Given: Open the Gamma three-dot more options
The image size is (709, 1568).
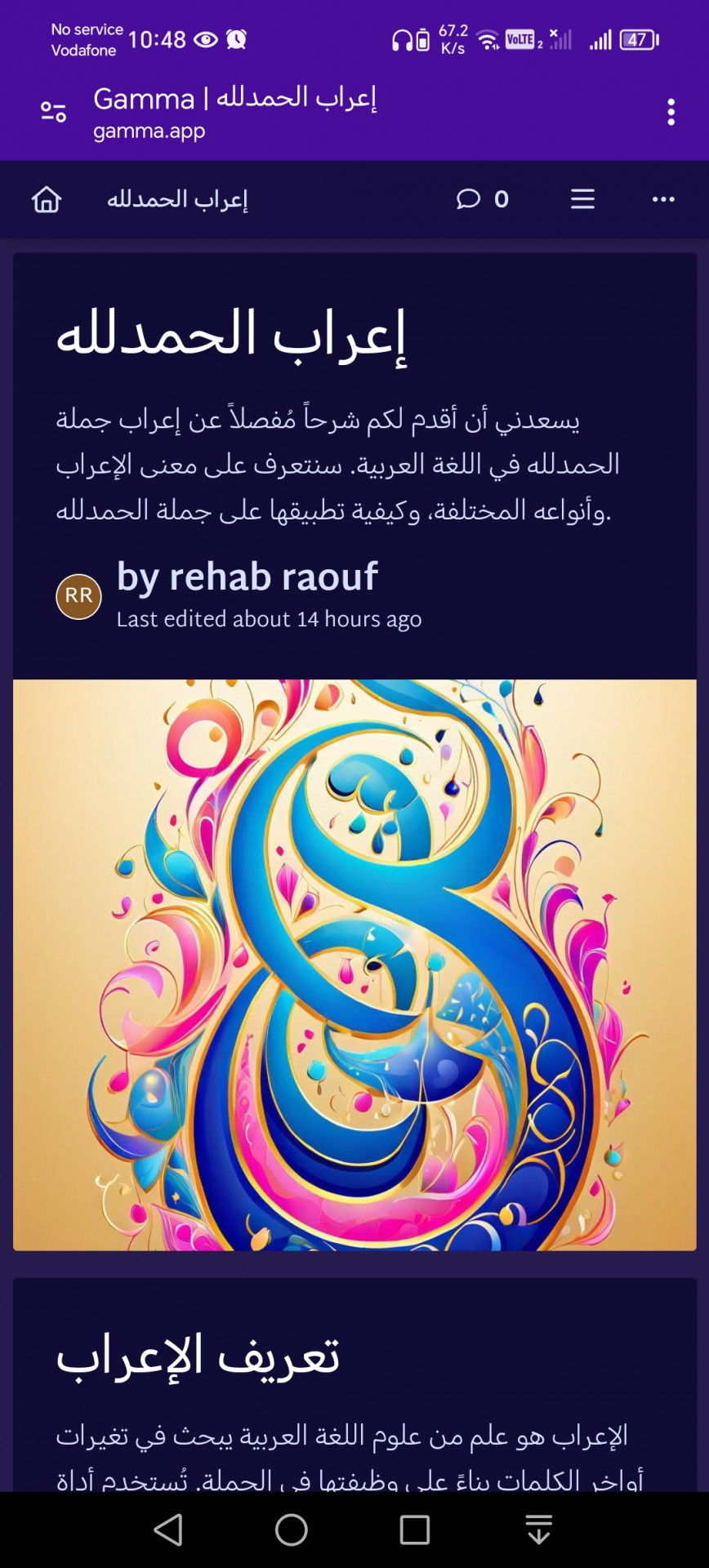Looking at the screenshot, I should (663, 199).
